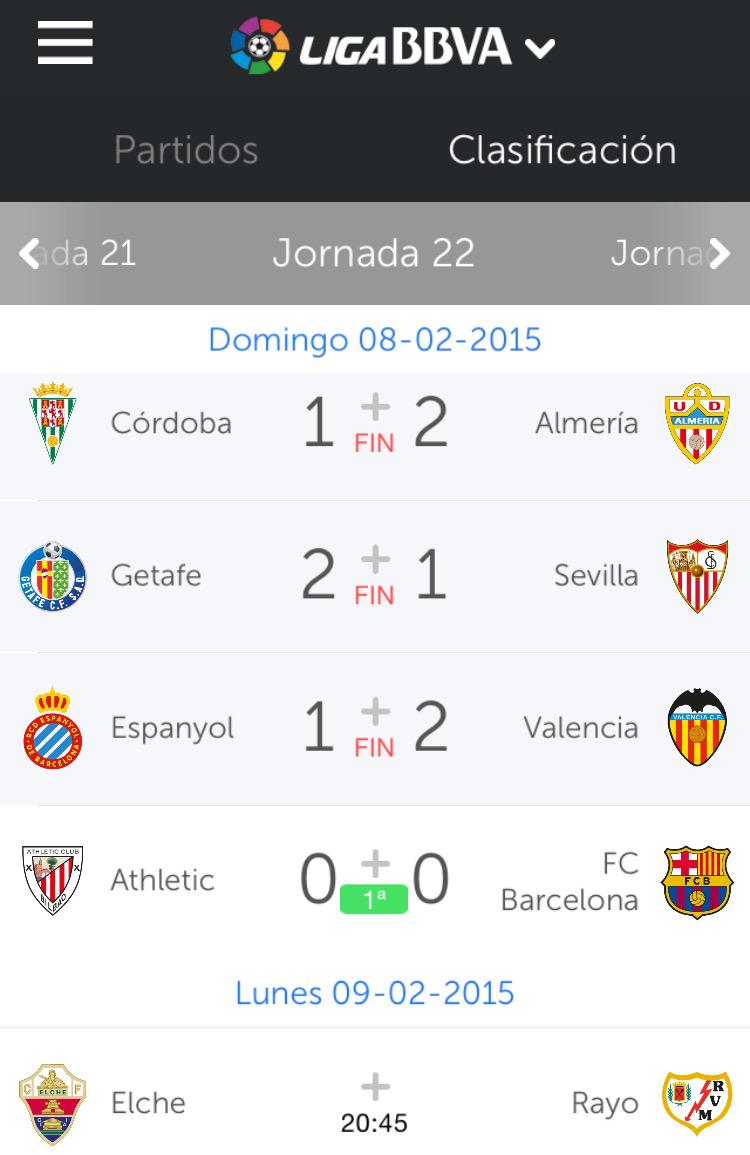Image resolution: width=750 pixels, height=1155 pixels.
Task: Open the Getafe vs Sevilla match
Action: [x=374, y=576]
